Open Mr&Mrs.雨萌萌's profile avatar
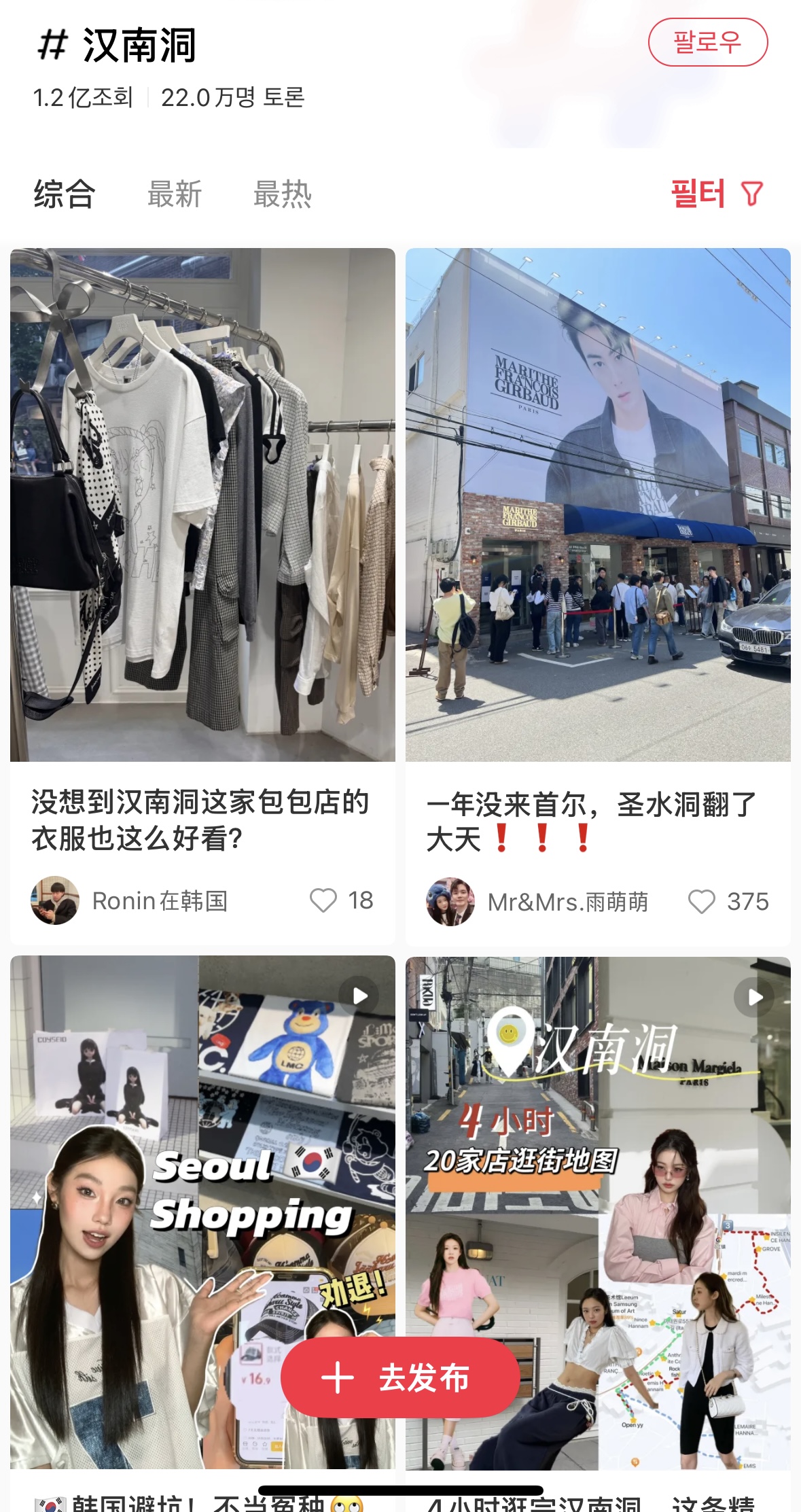 [450, 902]
